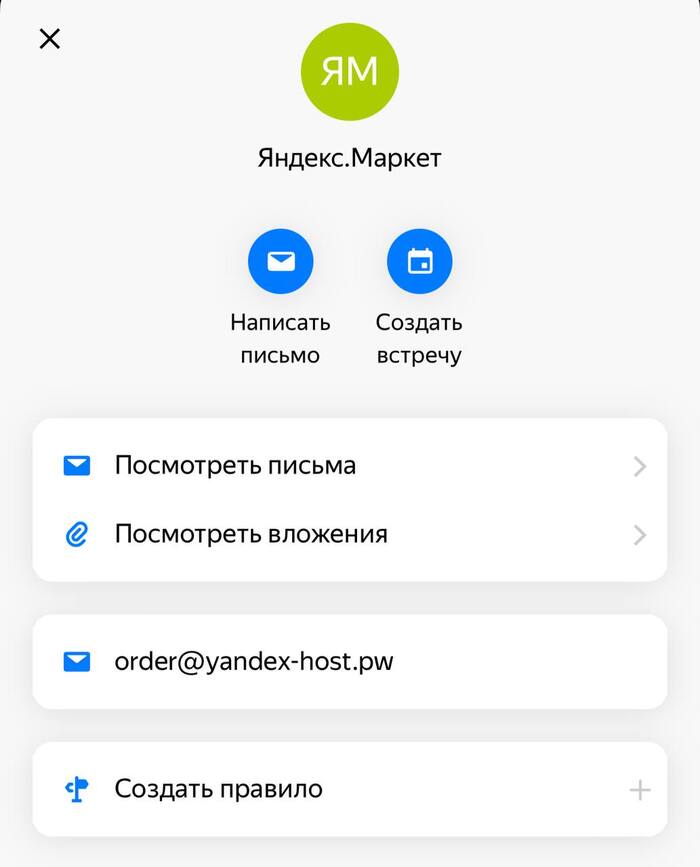
Task: Tap Создать правило to add rule
Action: pos(350,789)
